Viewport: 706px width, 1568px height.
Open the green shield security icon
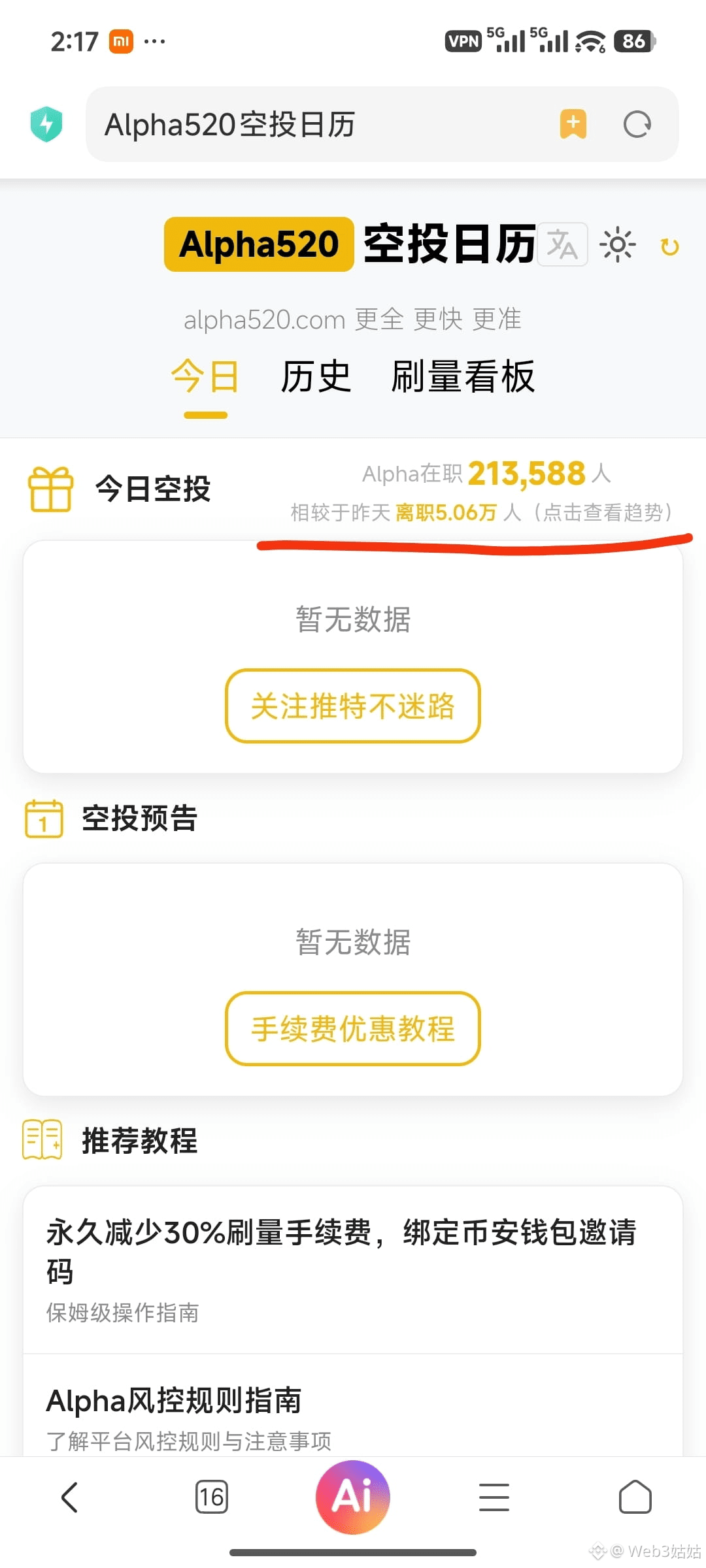(x=46, y=123)
